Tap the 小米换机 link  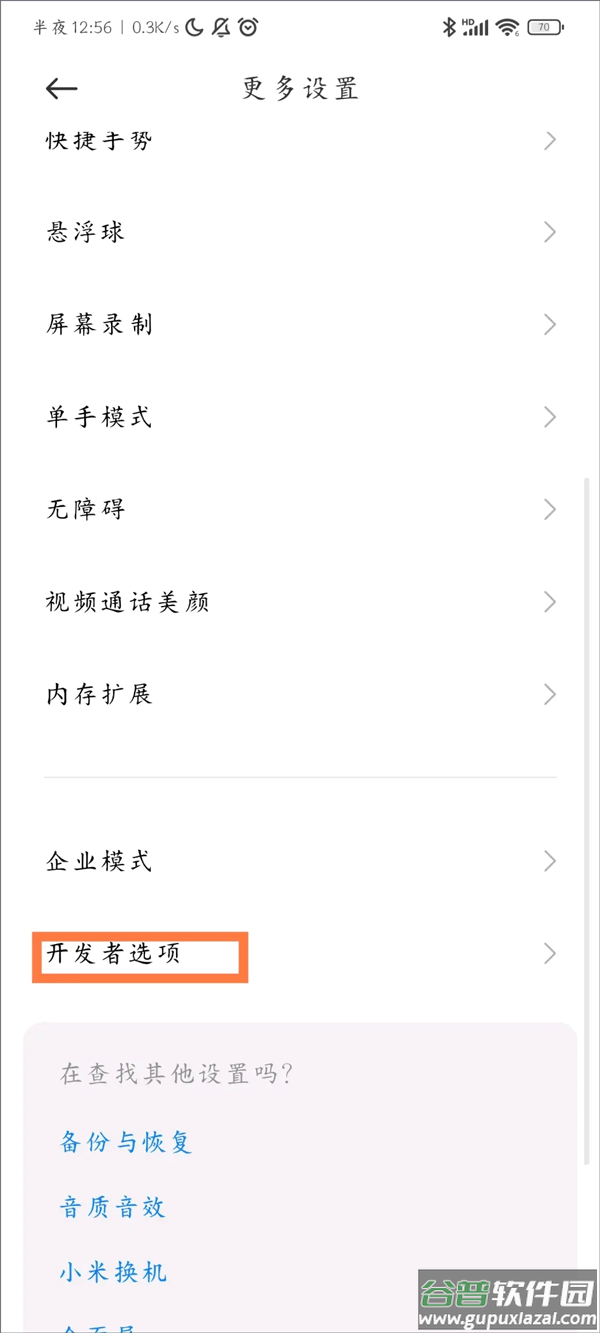tap(113, 1272)
